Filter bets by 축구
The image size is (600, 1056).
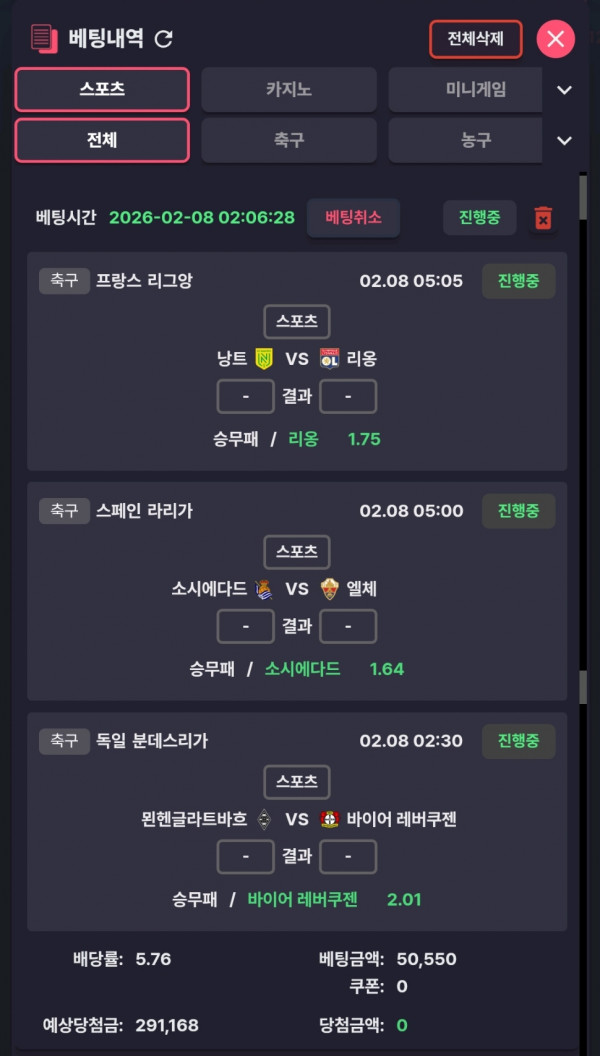click(x=289, y=140)
